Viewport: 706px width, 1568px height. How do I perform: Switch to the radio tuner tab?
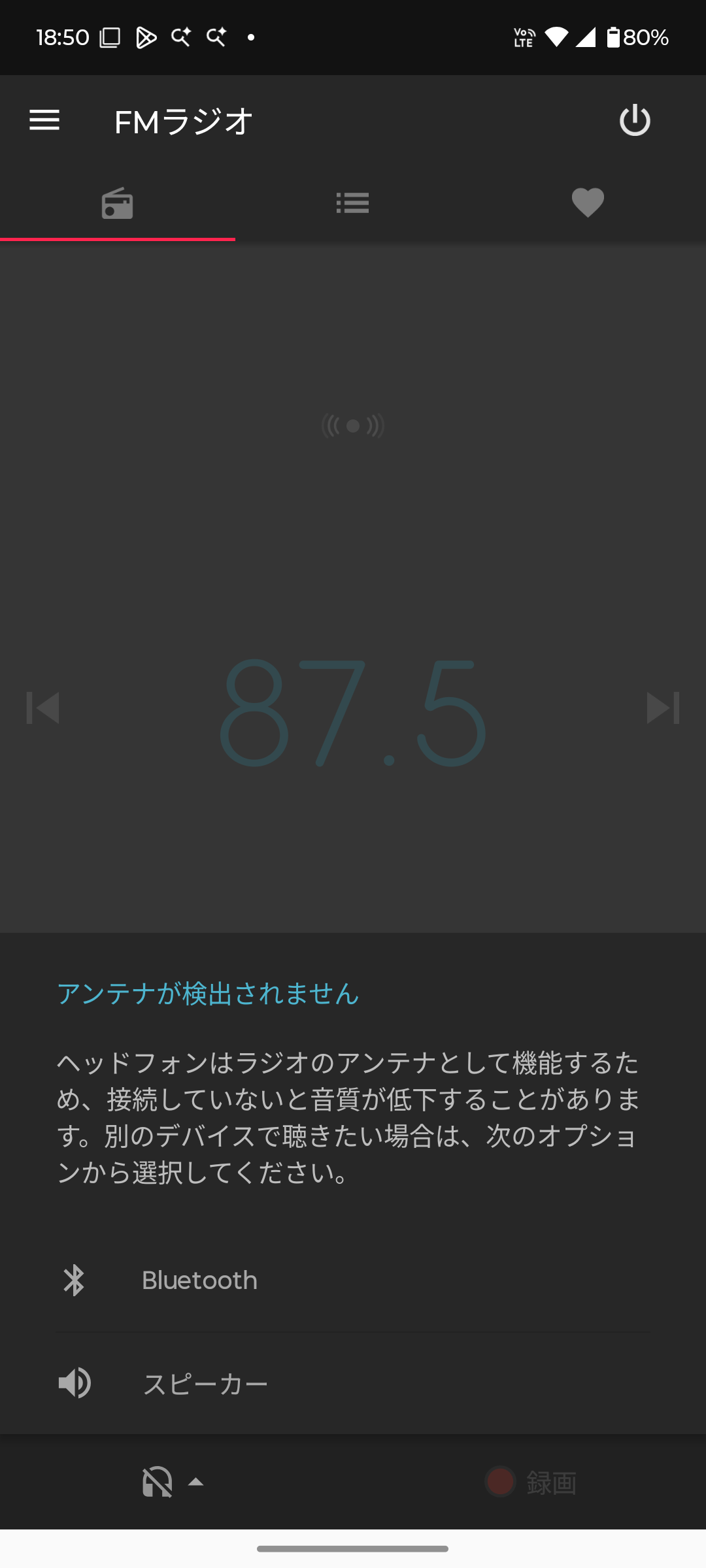coord(118,203)
